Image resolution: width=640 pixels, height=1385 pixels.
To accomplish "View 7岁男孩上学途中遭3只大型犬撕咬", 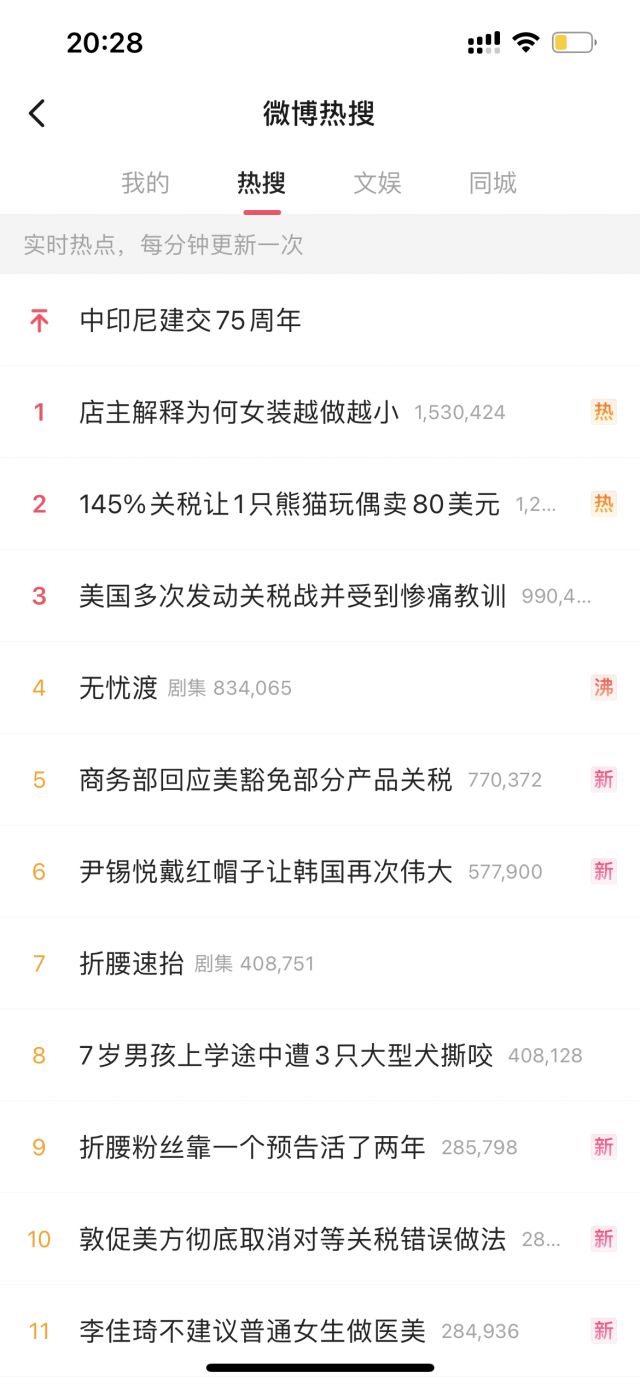I will tap(286, 1056).
